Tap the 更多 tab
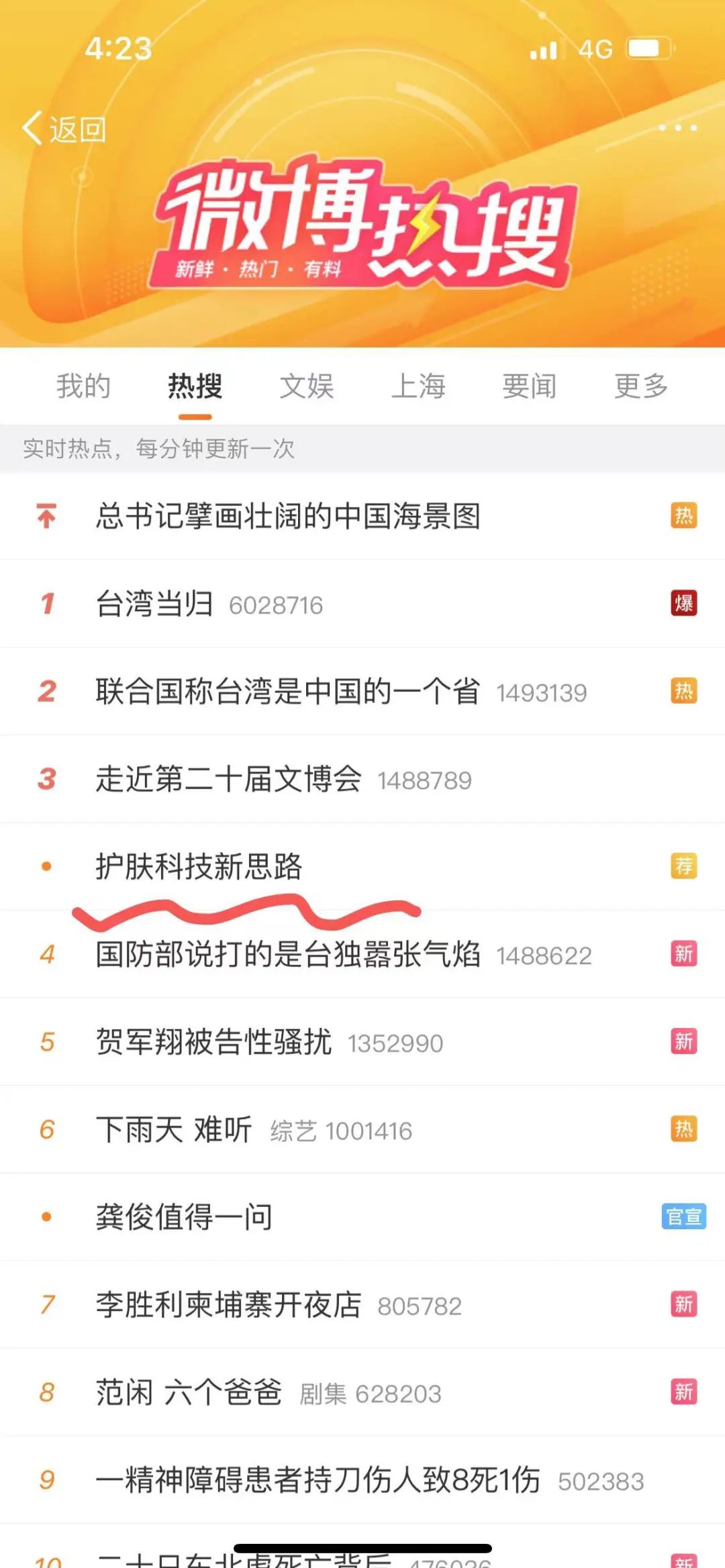The height and width of the screenshot is (1568, 725). coord(640,386)
